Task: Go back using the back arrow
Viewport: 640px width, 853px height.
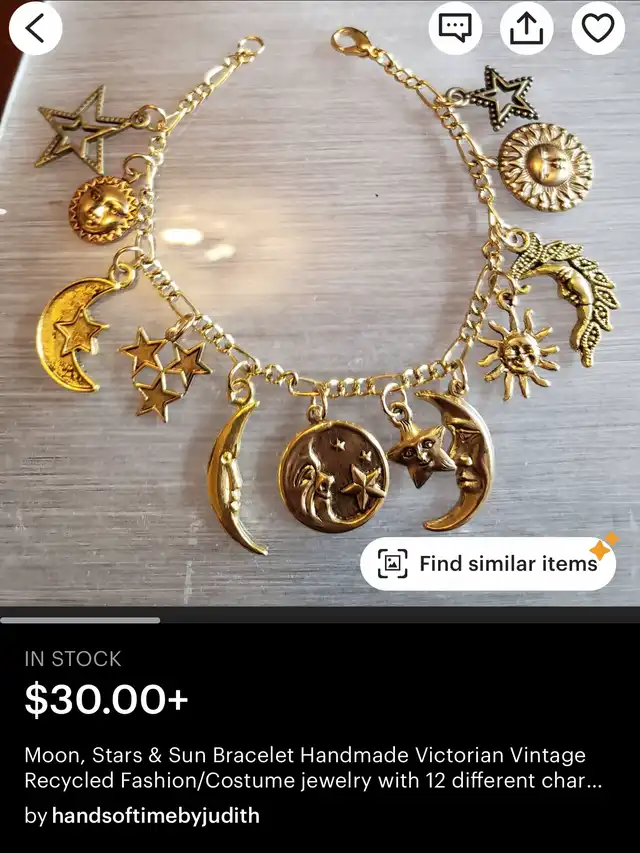Action: click(36, 28)
